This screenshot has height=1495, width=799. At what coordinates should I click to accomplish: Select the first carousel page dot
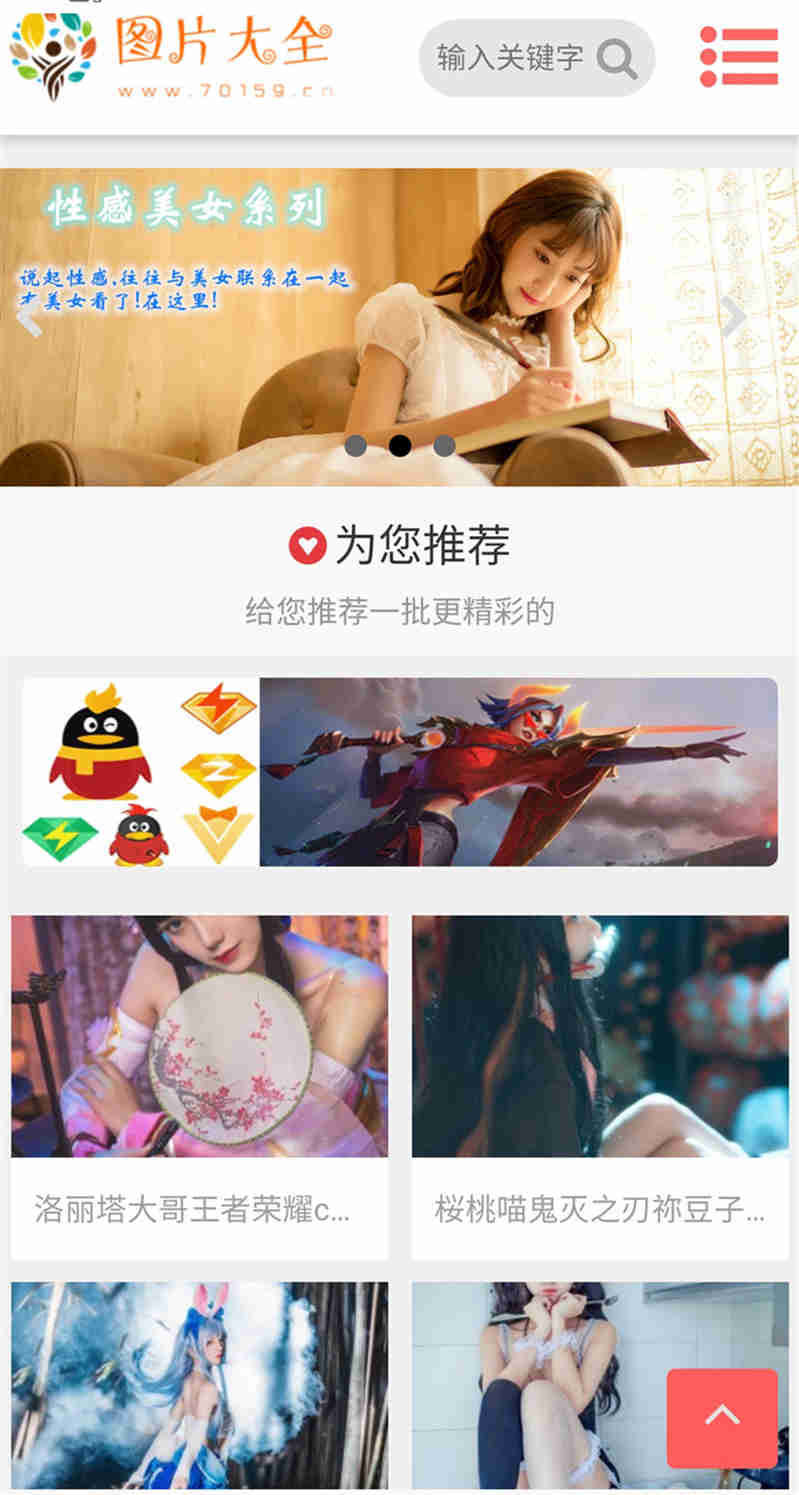coord(355,446)
